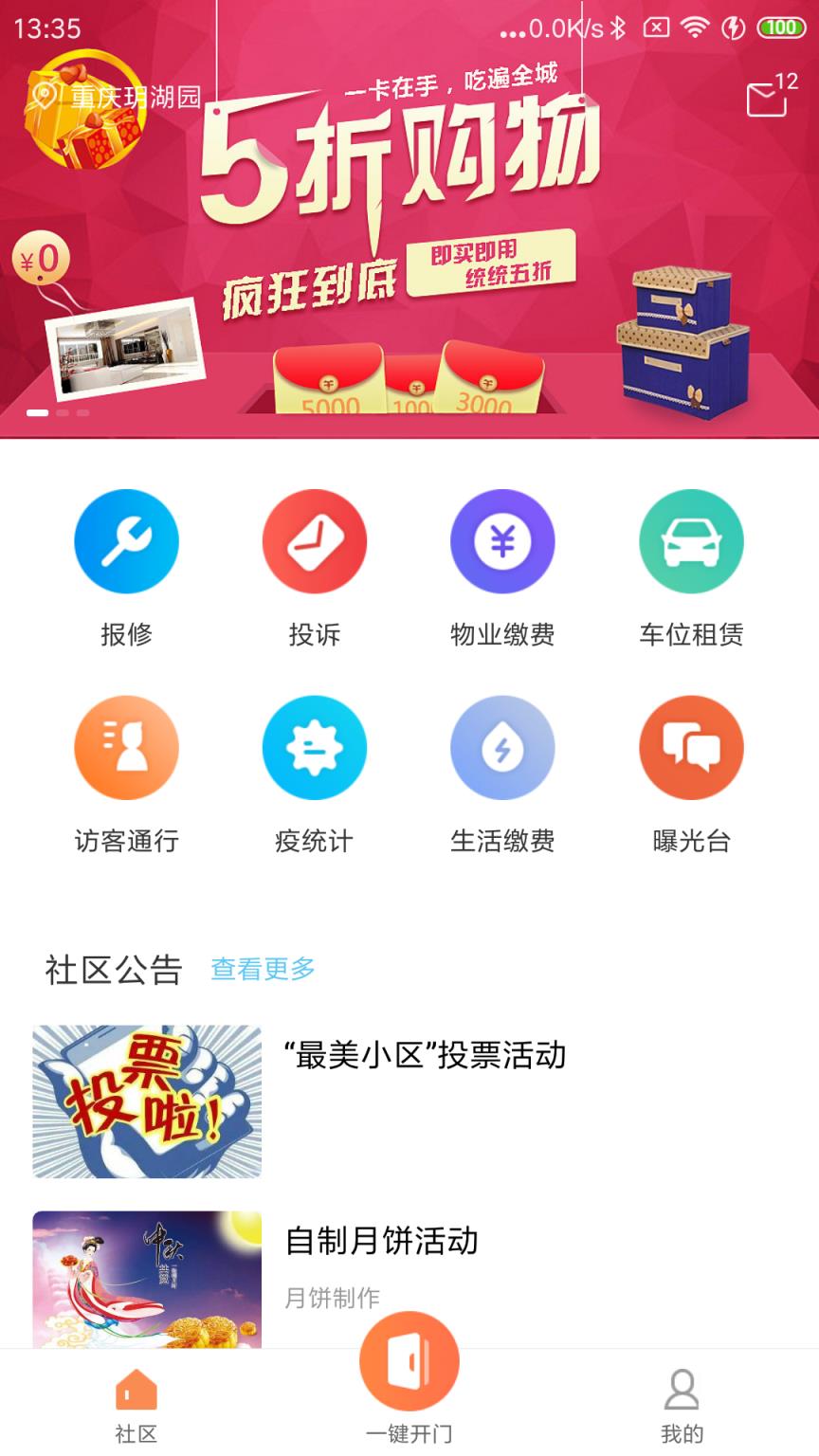Select the 投诉 complaint icon
Image resolution: width=819 pixels, height=1456 pixels.
pos(315,541)
